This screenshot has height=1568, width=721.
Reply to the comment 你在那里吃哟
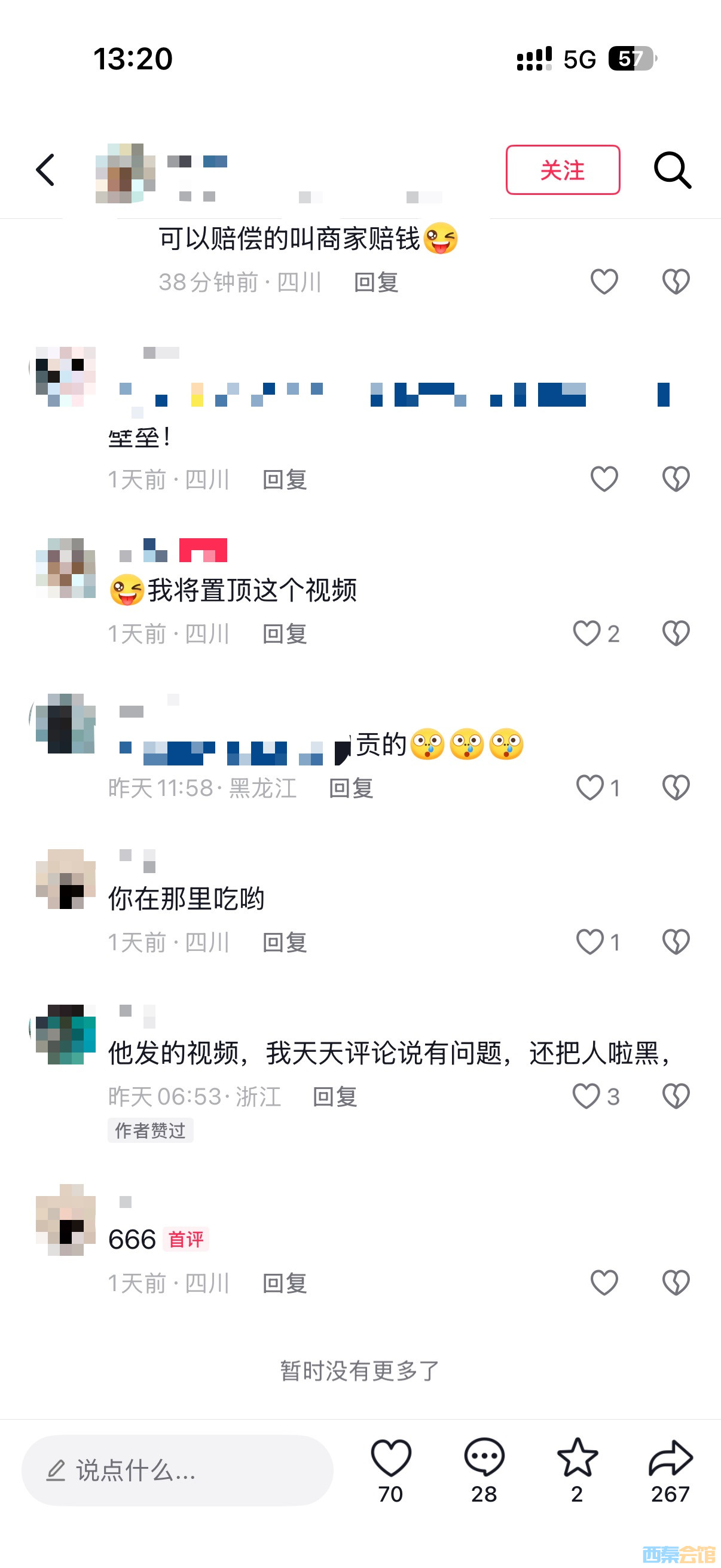(284, 942)
